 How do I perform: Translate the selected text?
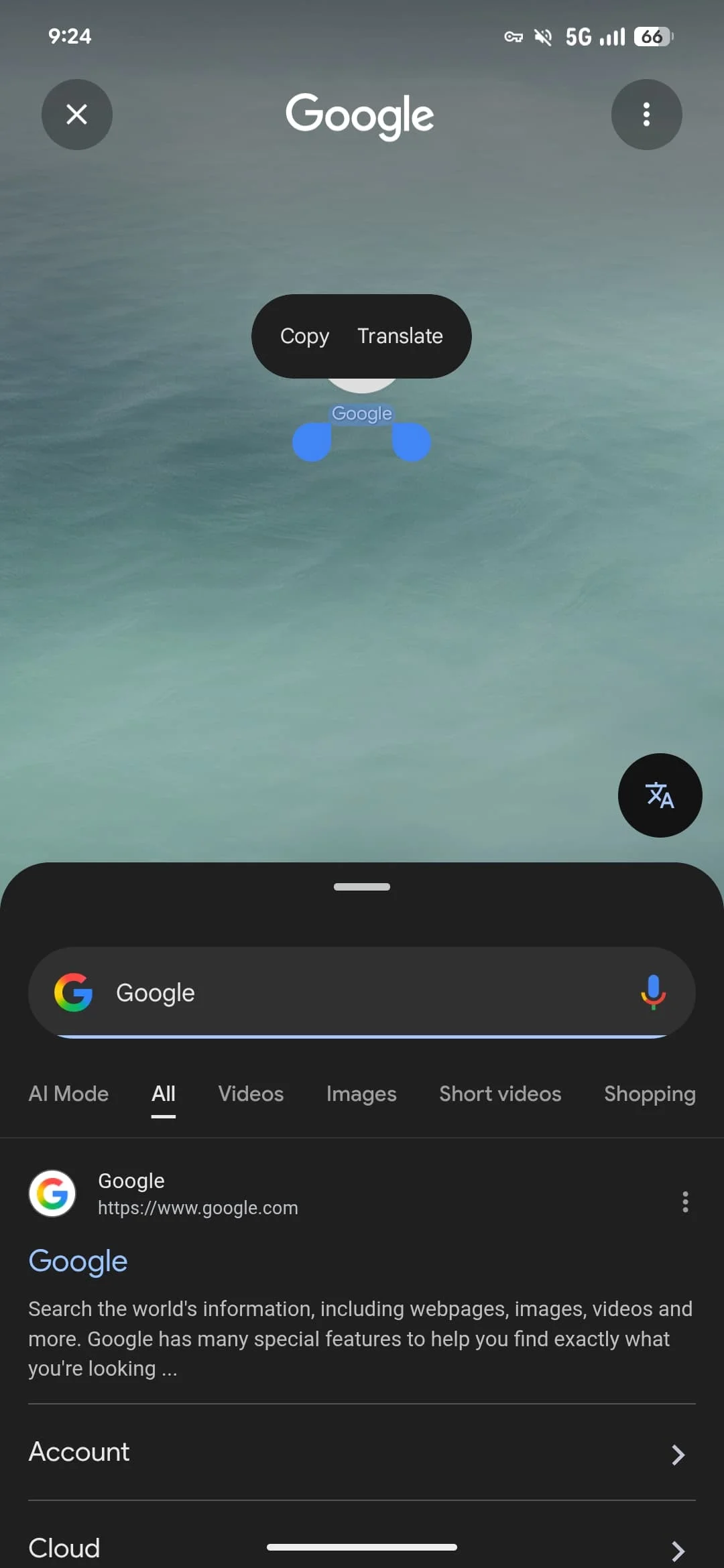tap(400, 336)
